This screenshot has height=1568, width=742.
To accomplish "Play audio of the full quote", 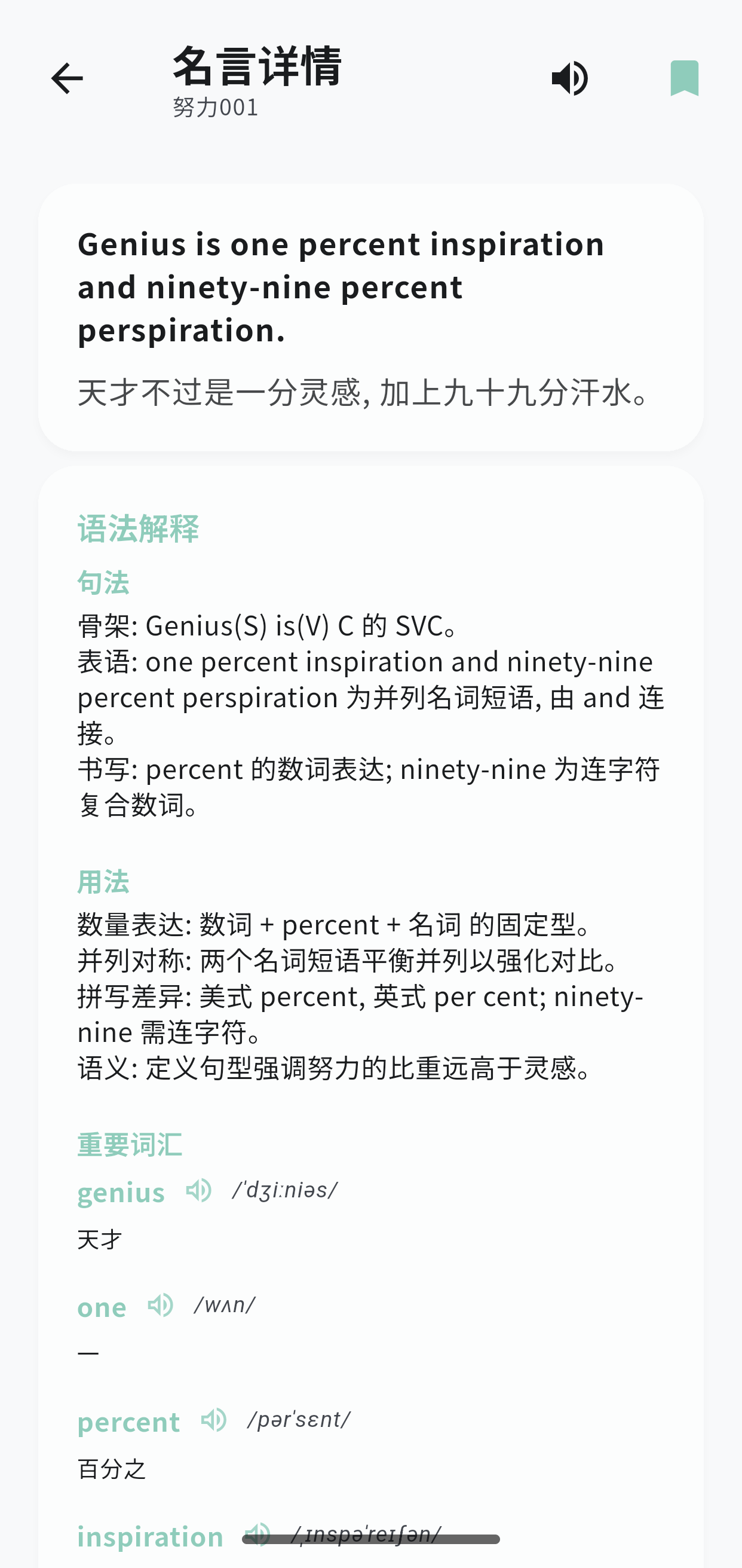I will tap(570, 78).
